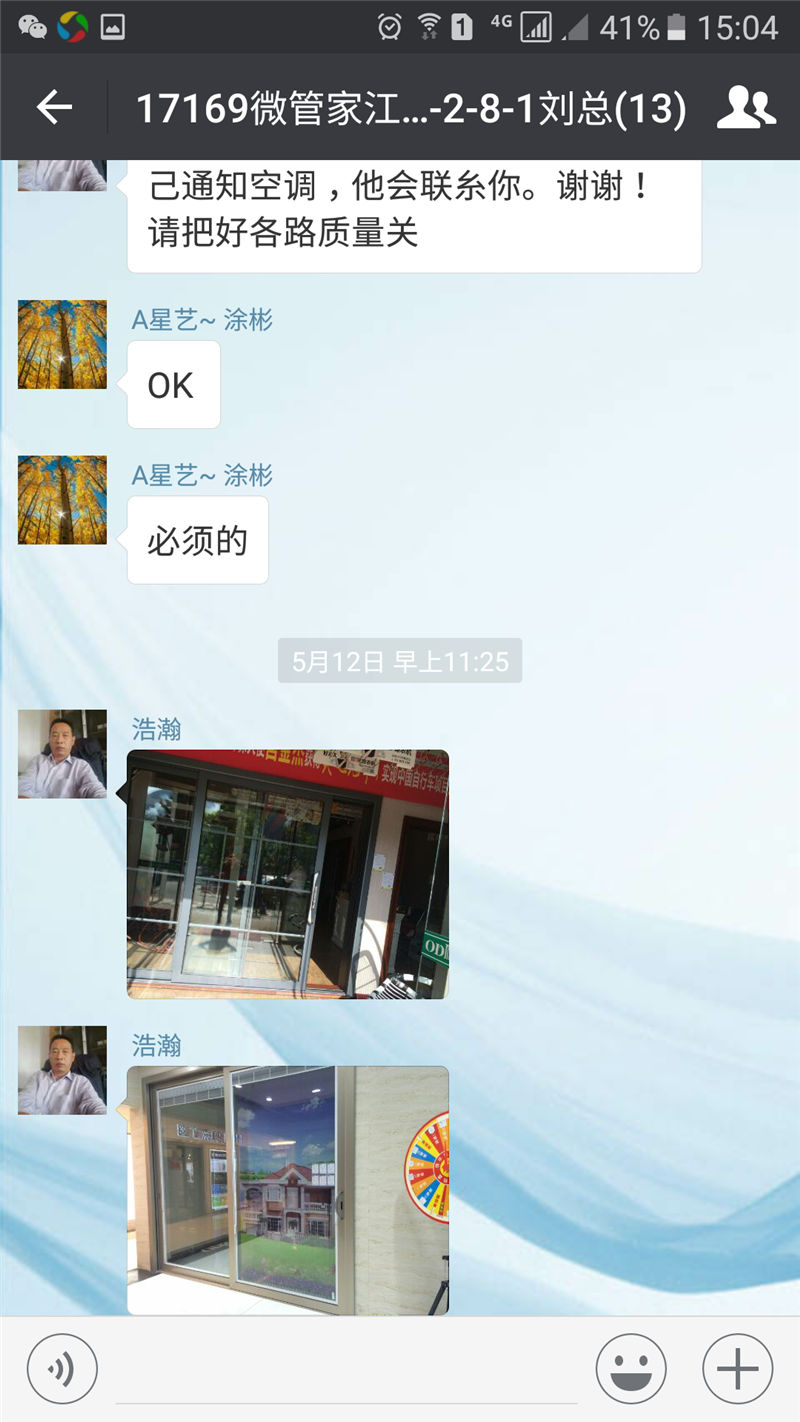Open 涂彬's avatar beside the OK message
This screenshot has height=1422, width=800.
point(62,344)
